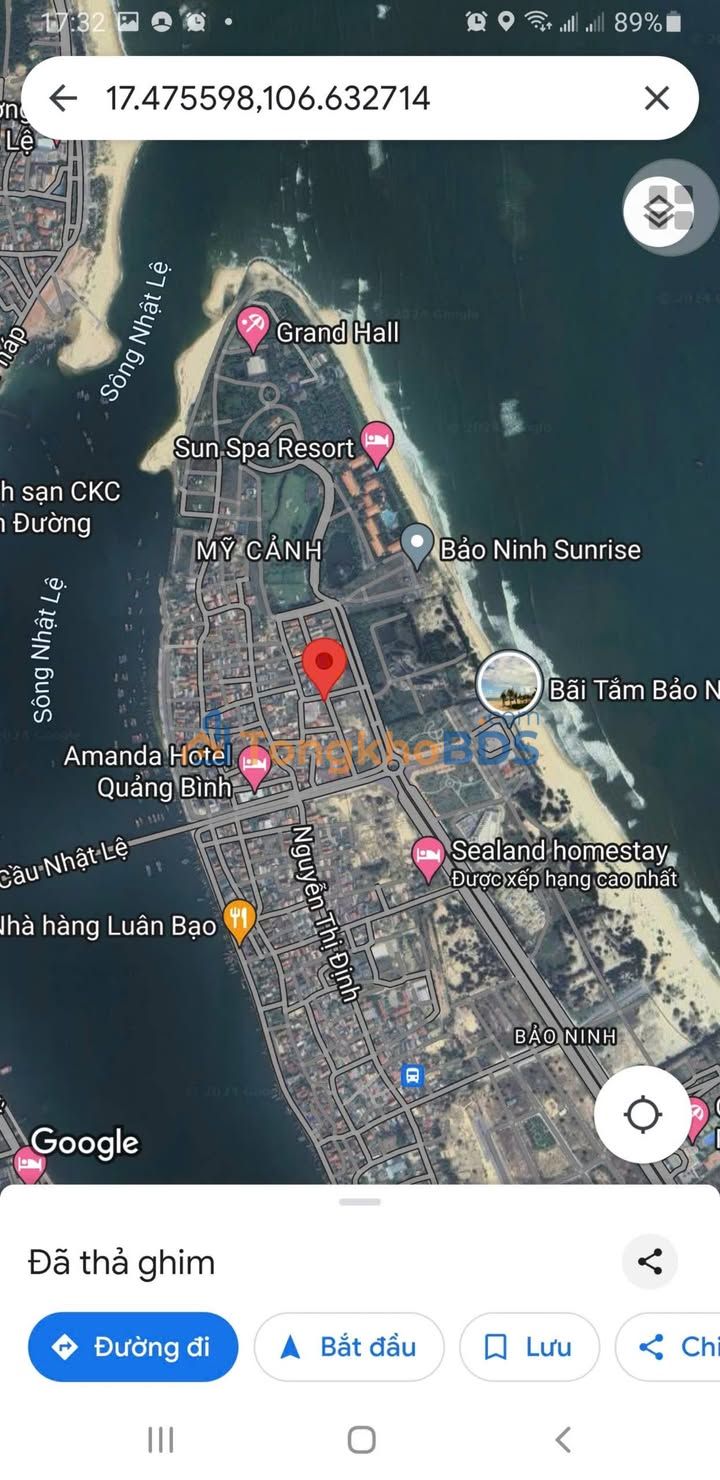Image resolution: width=720 pixels, height=1480 pixels.
Task: Select Sealand homestay marker
Action: tap(428, 858)
